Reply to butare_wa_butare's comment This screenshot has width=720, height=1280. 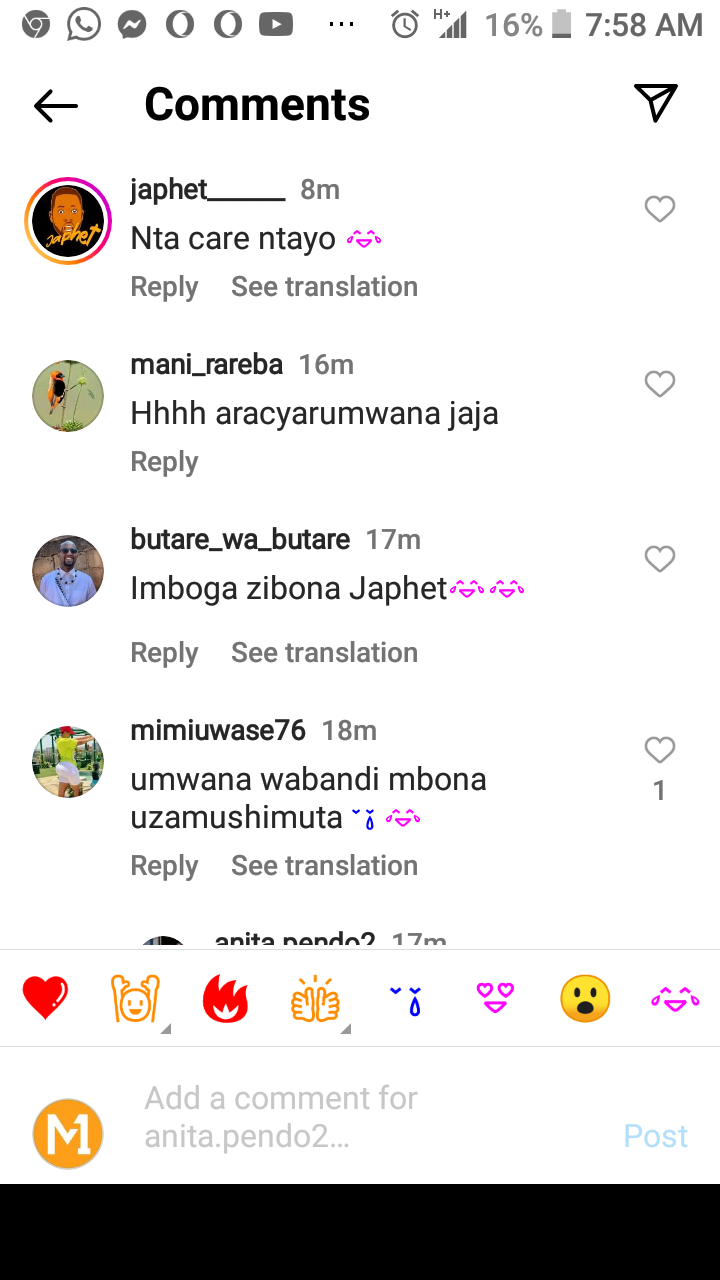164,653
